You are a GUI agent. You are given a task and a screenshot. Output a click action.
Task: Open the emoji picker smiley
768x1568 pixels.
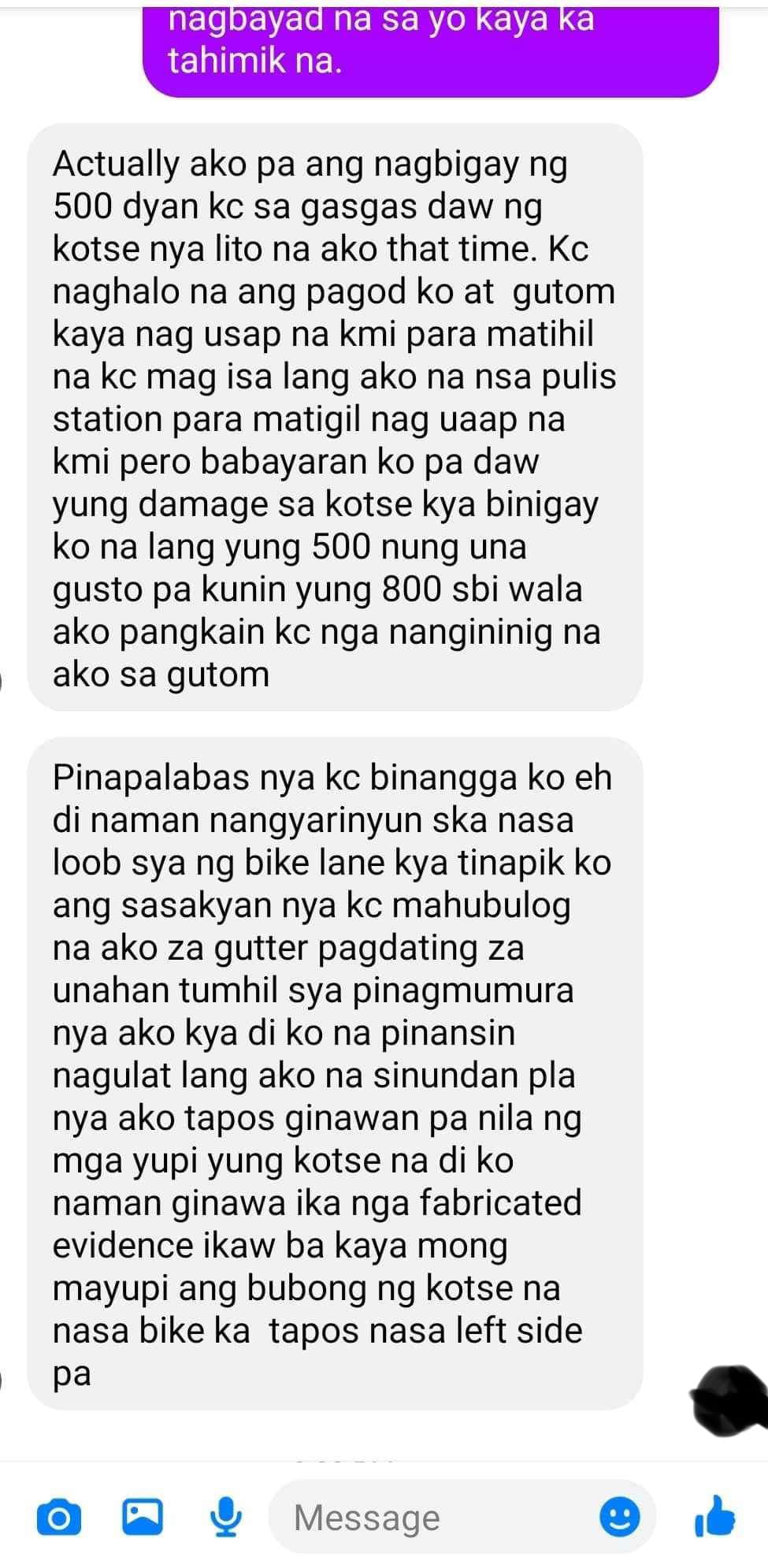click(620, 1516)
